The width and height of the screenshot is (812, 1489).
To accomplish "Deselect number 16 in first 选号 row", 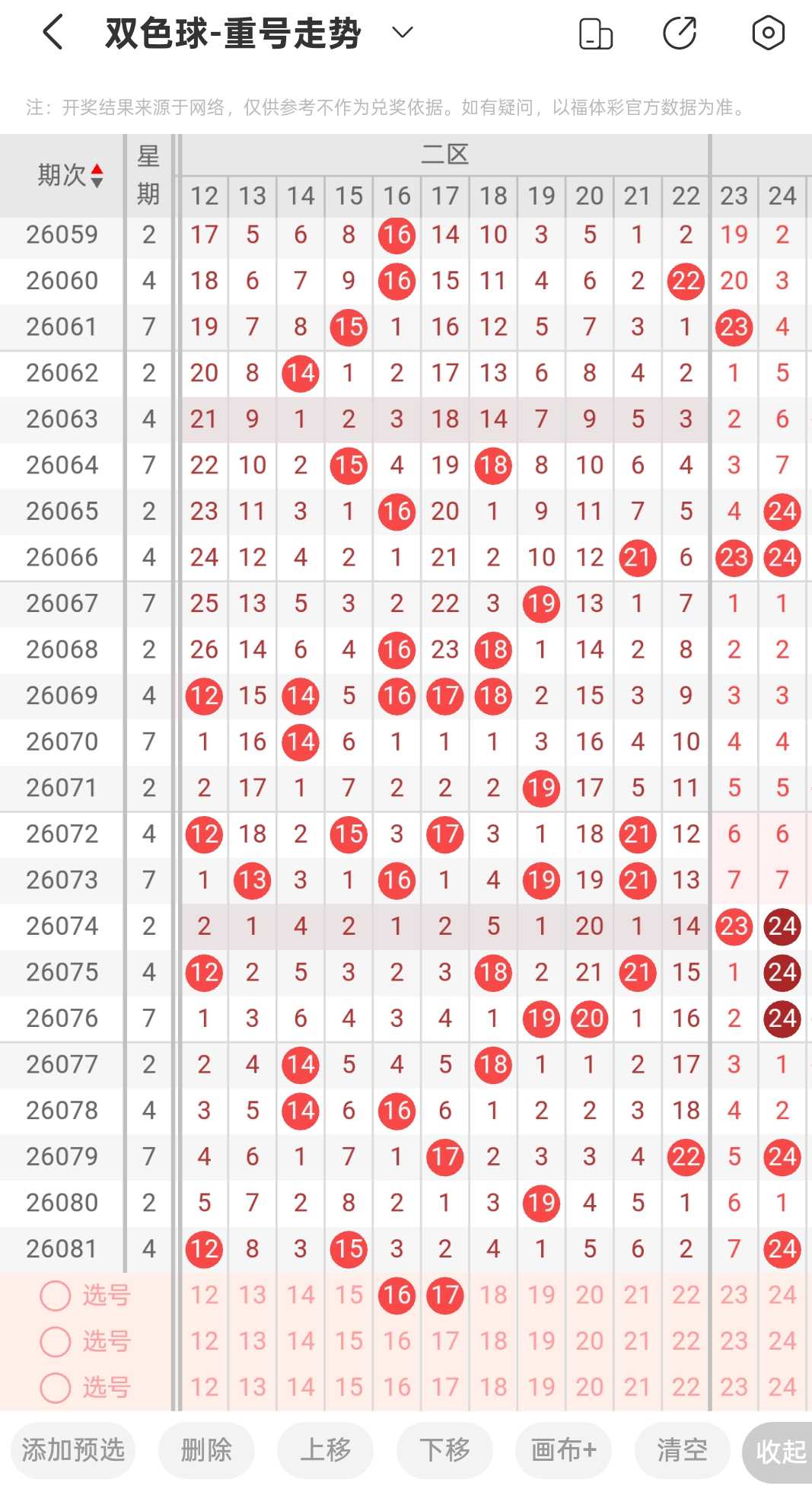I will coord(396,1295).
